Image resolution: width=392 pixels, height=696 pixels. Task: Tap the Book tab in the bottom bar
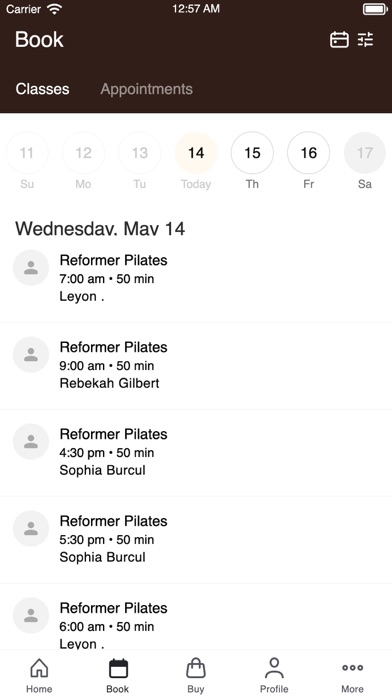pos(118,676)
